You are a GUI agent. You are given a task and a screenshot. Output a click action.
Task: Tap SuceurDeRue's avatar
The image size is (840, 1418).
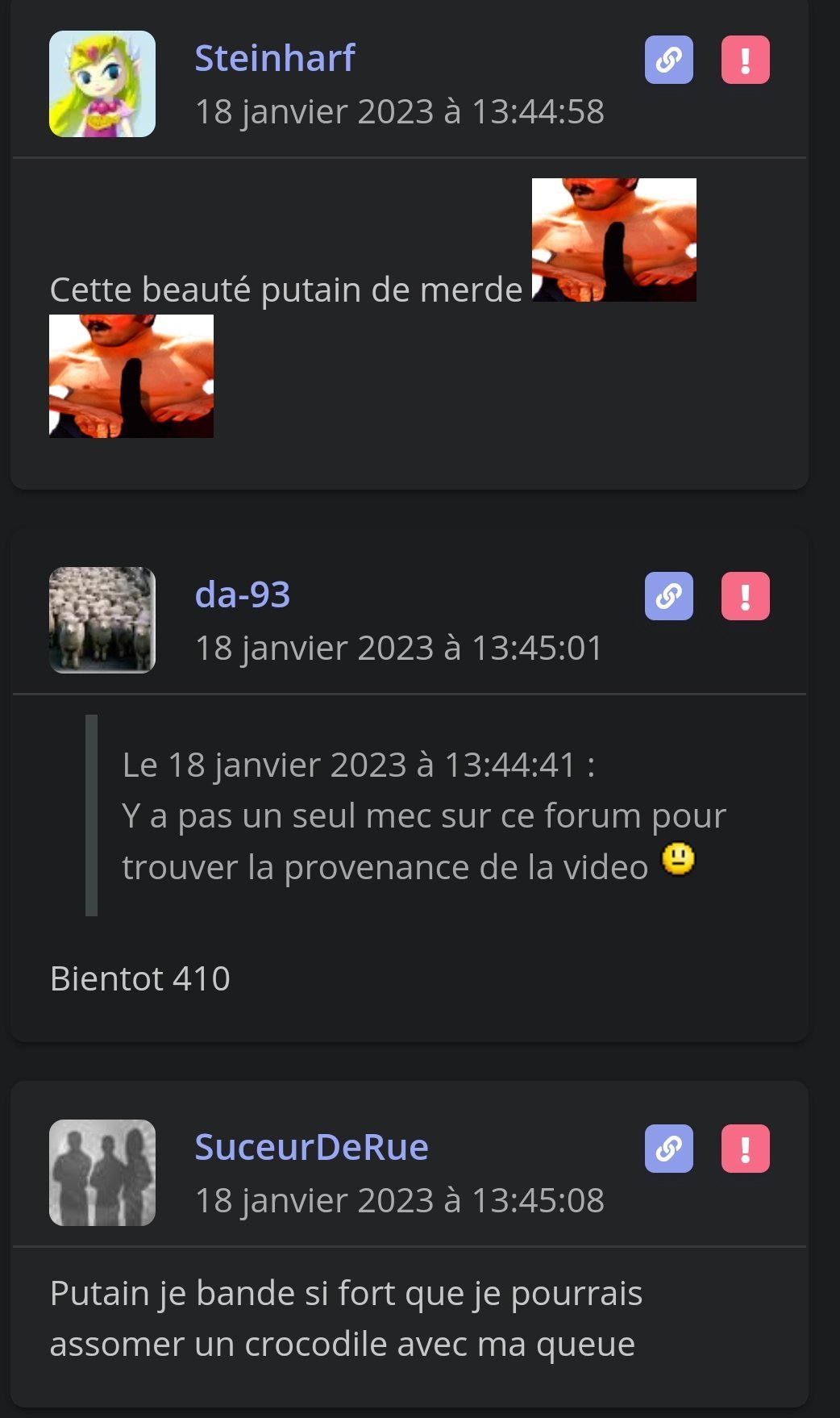[102, 1173]
